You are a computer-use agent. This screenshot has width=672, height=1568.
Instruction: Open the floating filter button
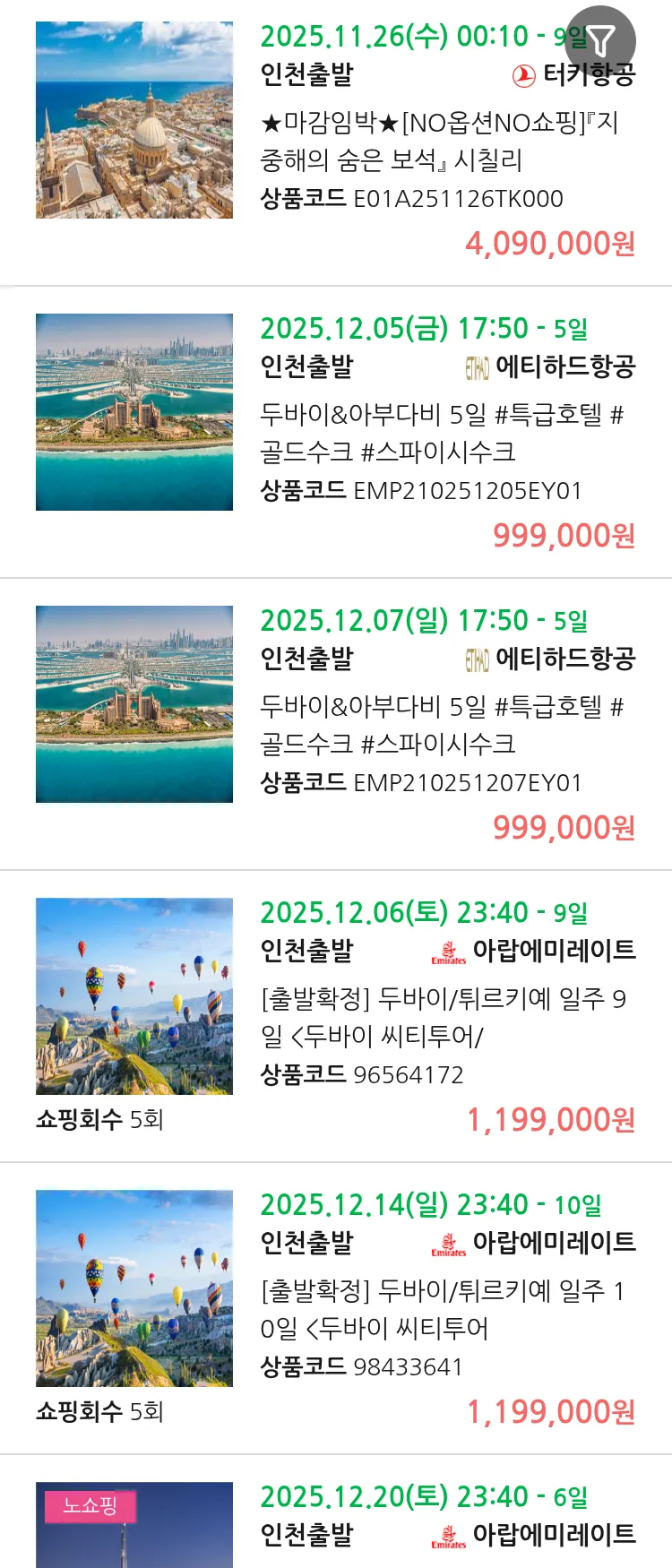coord(600,40)
